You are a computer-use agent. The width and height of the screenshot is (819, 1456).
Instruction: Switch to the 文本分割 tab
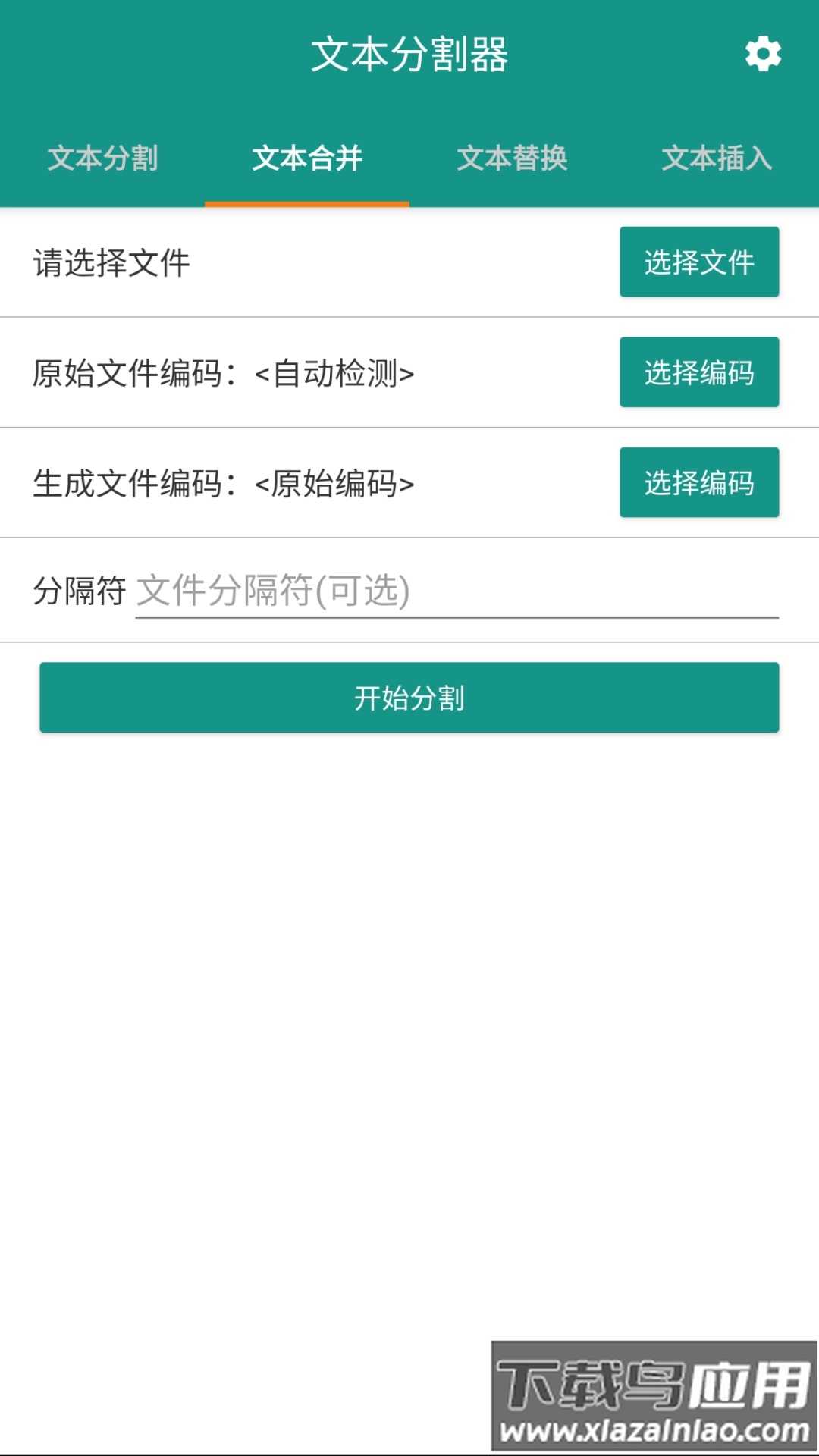point(104,160)
